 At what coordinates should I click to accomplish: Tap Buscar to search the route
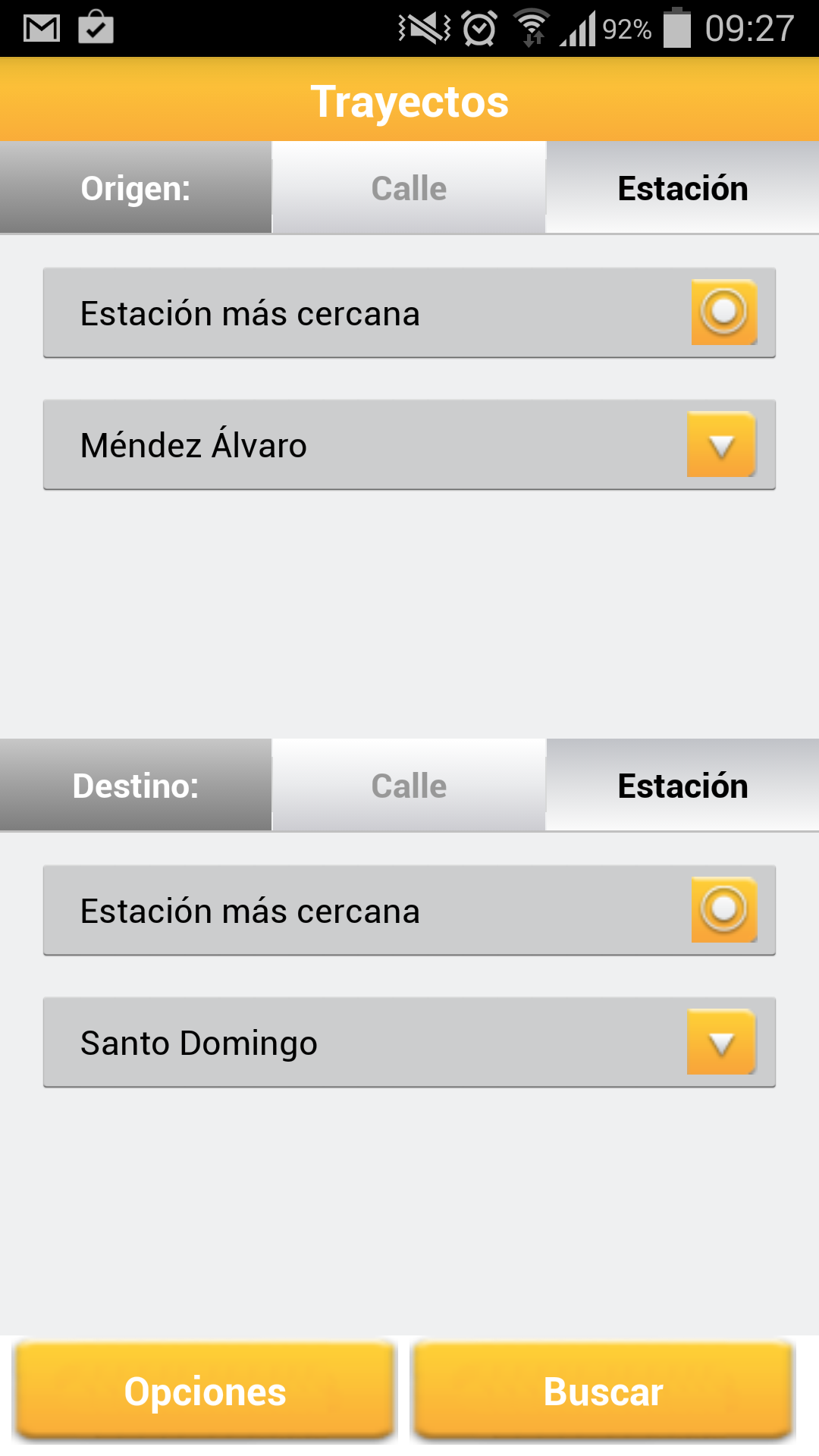coord(603,1392)
